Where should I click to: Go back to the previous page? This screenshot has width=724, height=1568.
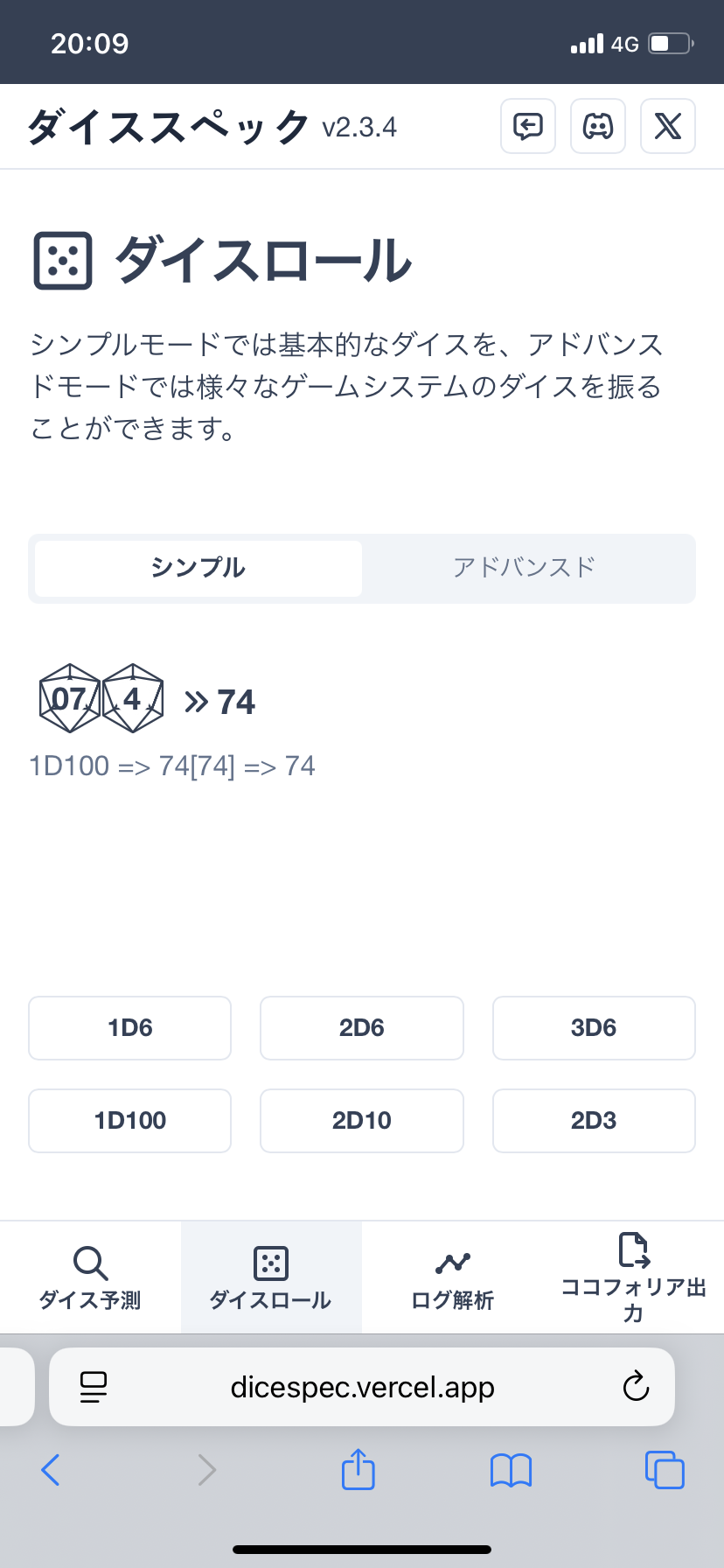coord(51,1470)
